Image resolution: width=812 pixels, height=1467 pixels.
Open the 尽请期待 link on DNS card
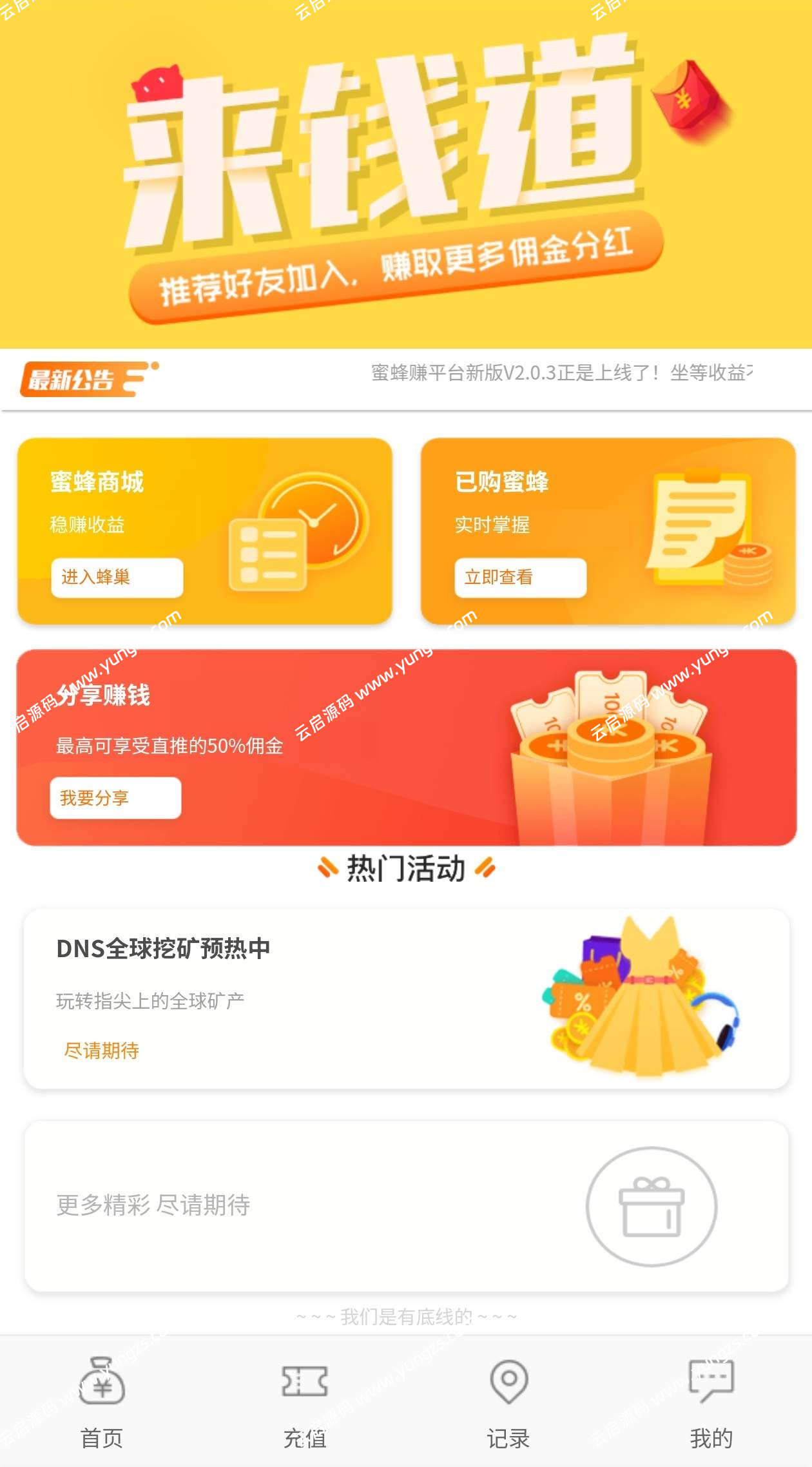click(x=100, y=1051)
